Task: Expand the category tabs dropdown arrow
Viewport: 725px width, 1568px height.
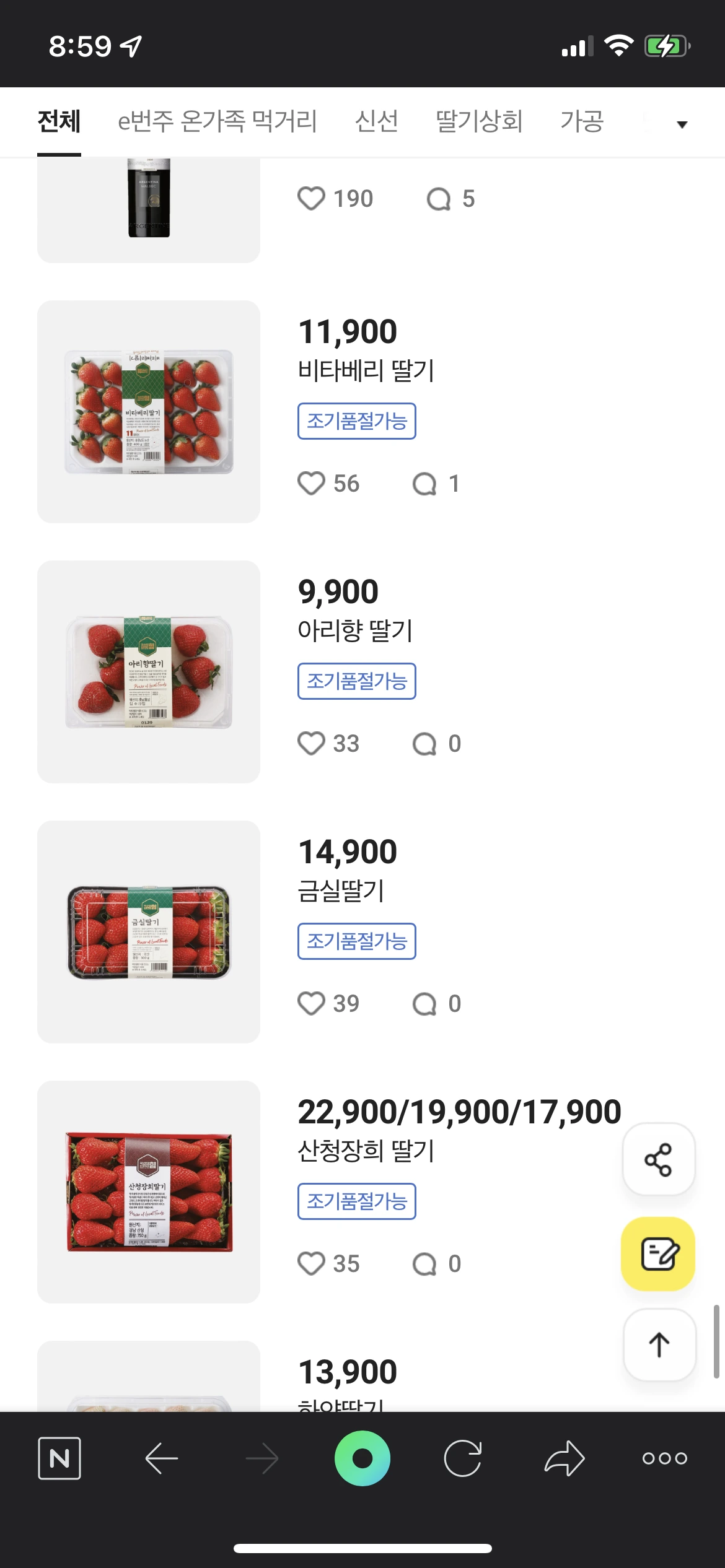Action: coord(682,124)
